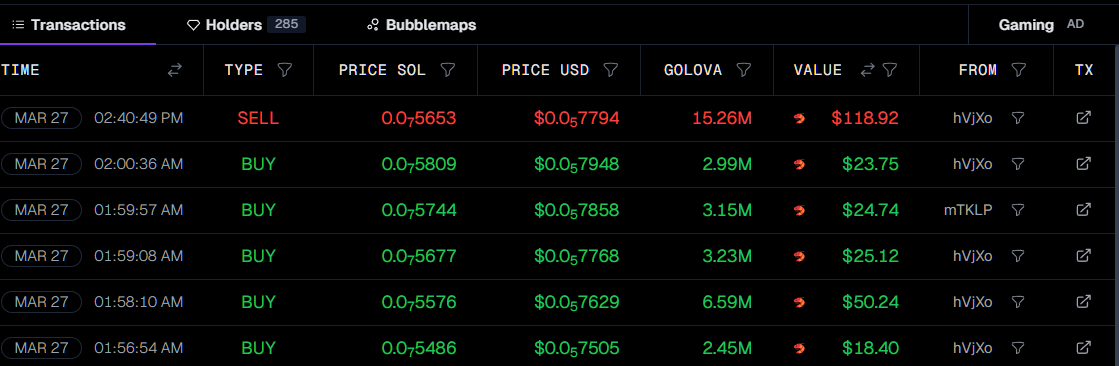Open the SELL transaction at 02:40:49 PM
The width and height of the screenshot is (1119, 366).
point(1083,118)
